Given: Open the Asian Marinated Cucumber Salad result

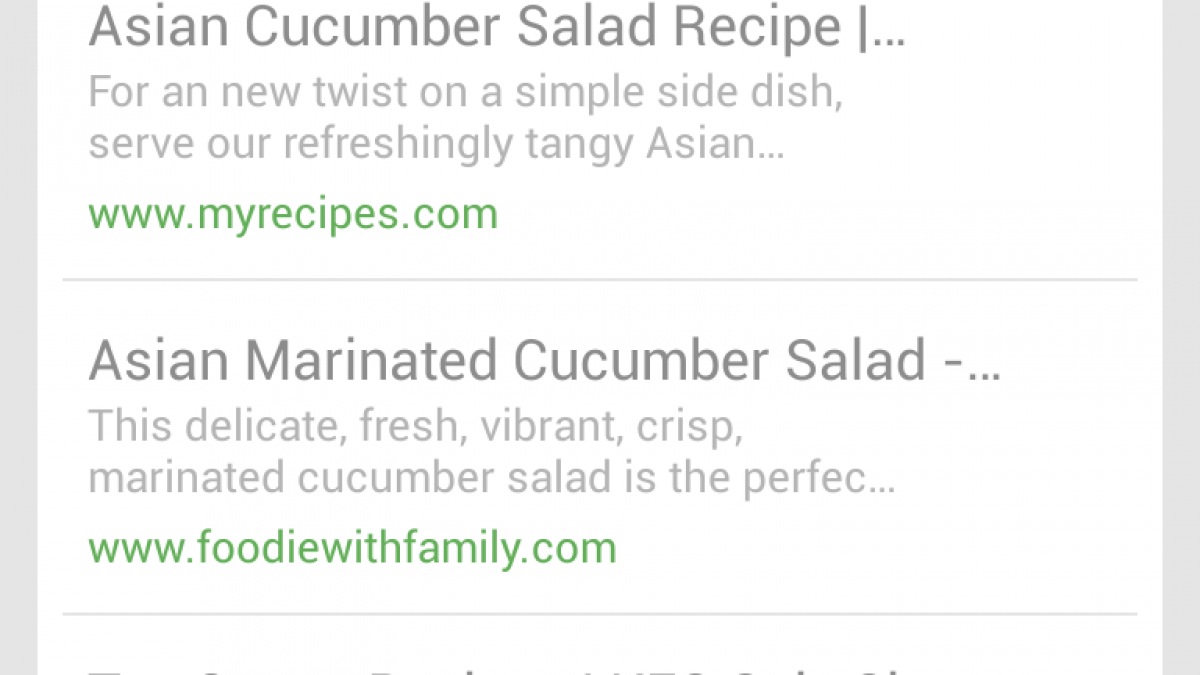Looking at the screenshot, I should pyautogui.click(x=544, y=362).
